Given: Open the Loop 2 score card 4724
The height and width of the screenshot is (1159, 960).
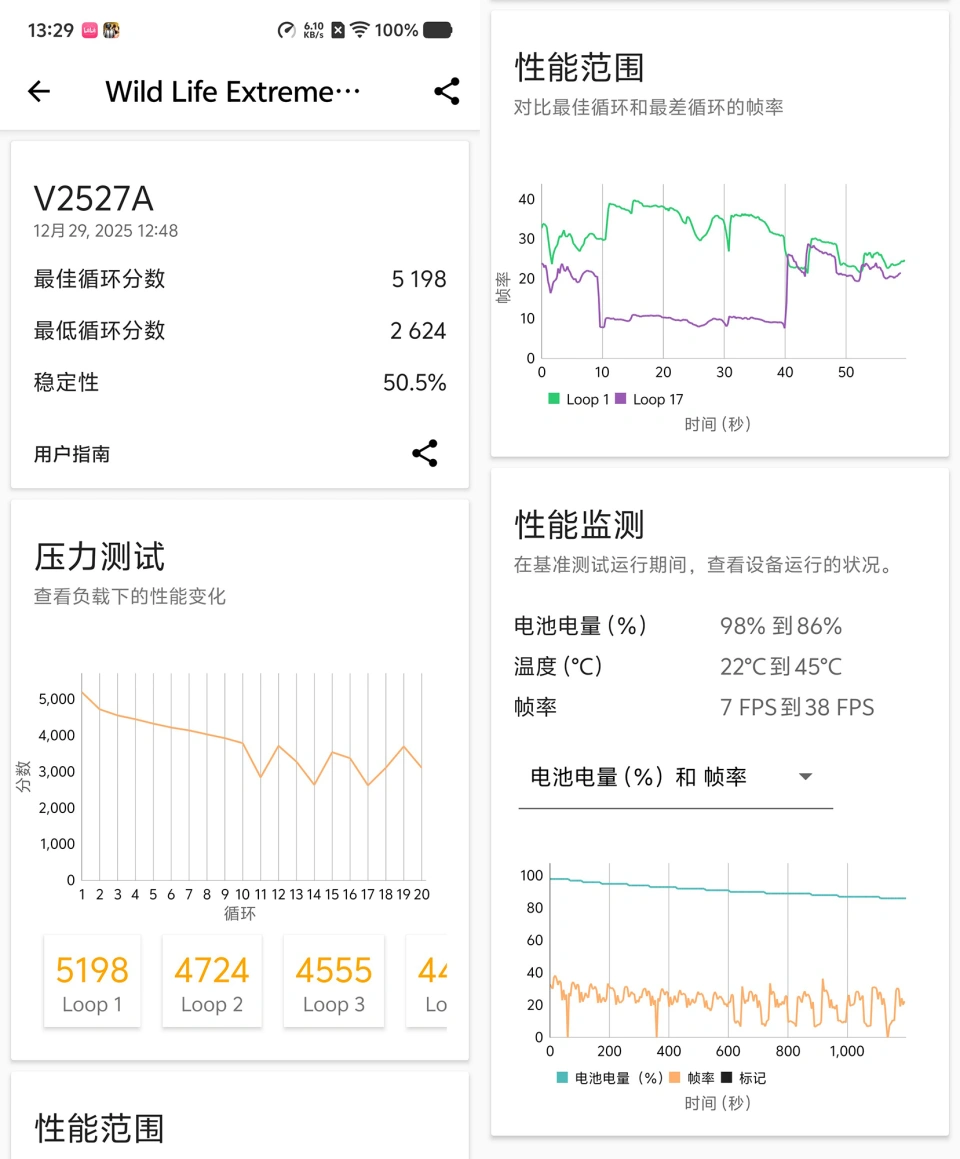Looking at the screenshot, I should point(212,981).
